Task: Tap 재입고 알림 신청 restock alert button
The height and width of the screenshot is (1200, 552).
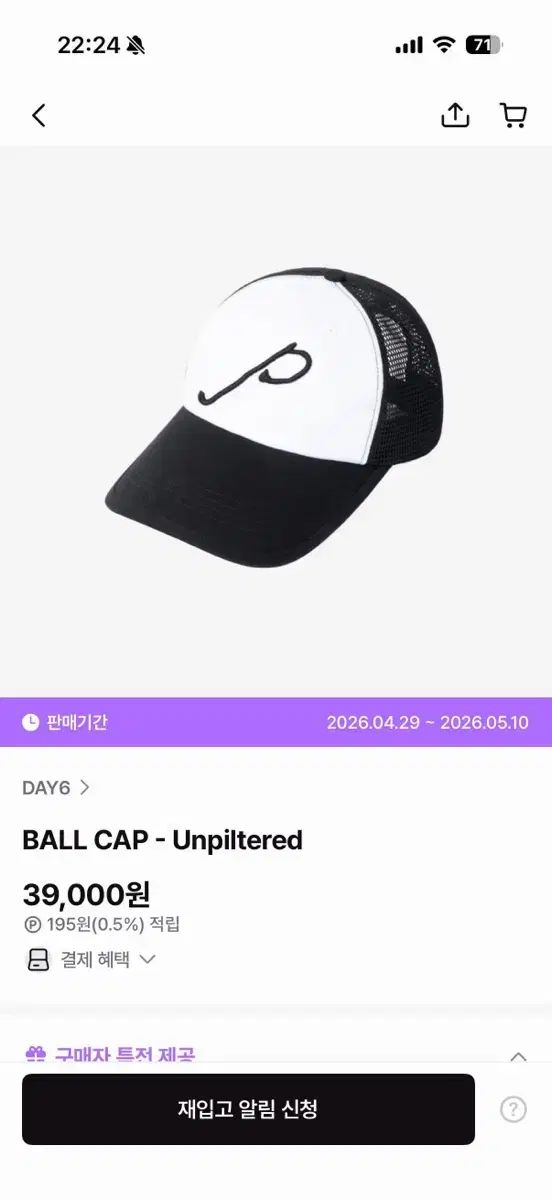Action: pyautogui.click(x=248, y=1109)
